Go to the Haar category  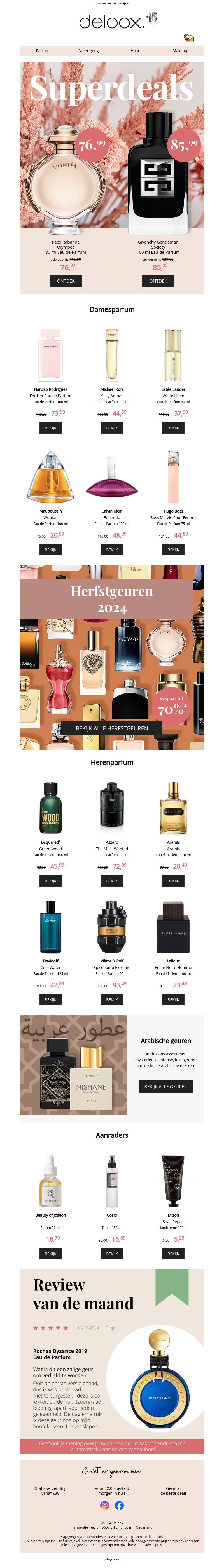[135, 50]
